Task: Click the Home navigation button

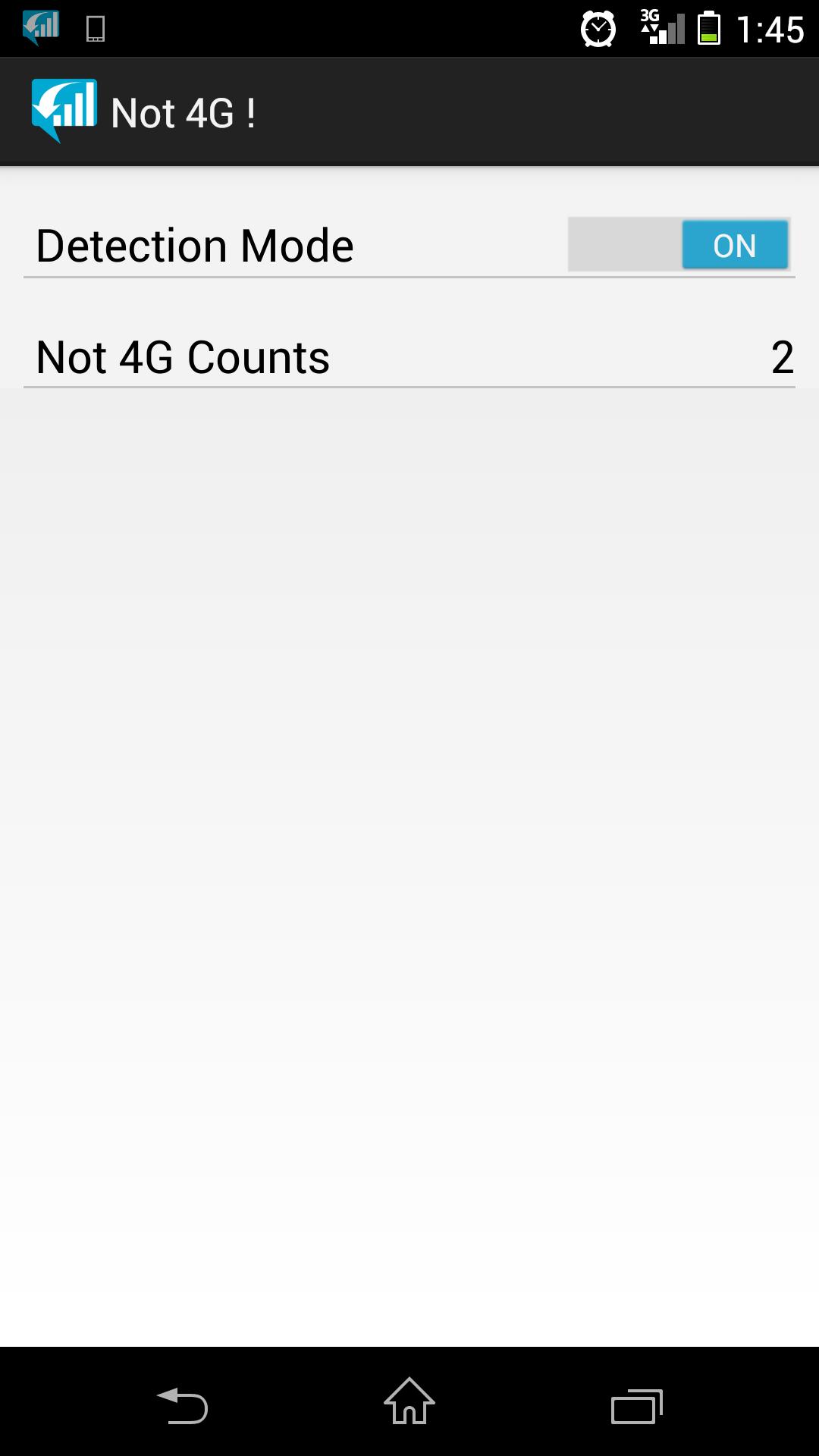Action: tap(409, 1401)
